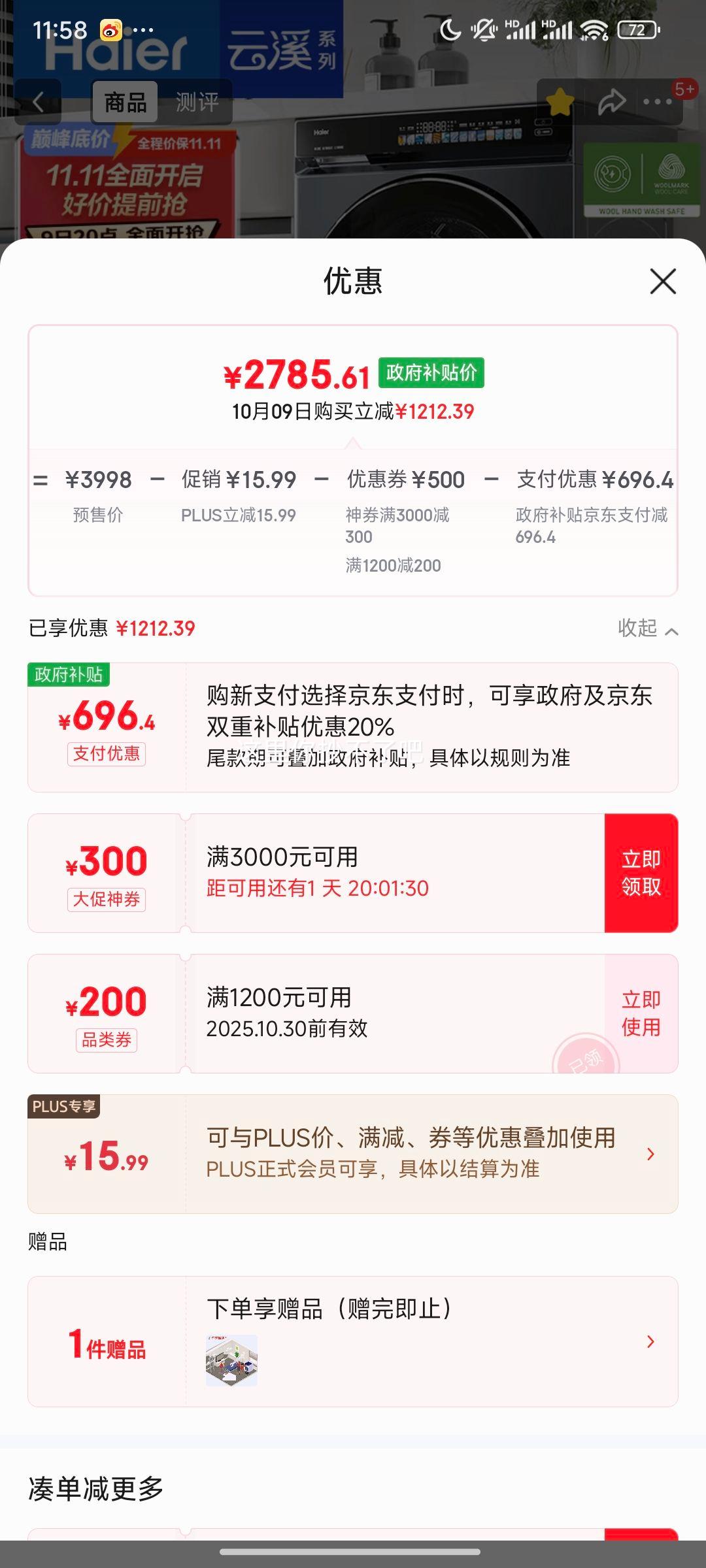Claim the ¥300 大促神券 coupon

(x=641, y=873)
